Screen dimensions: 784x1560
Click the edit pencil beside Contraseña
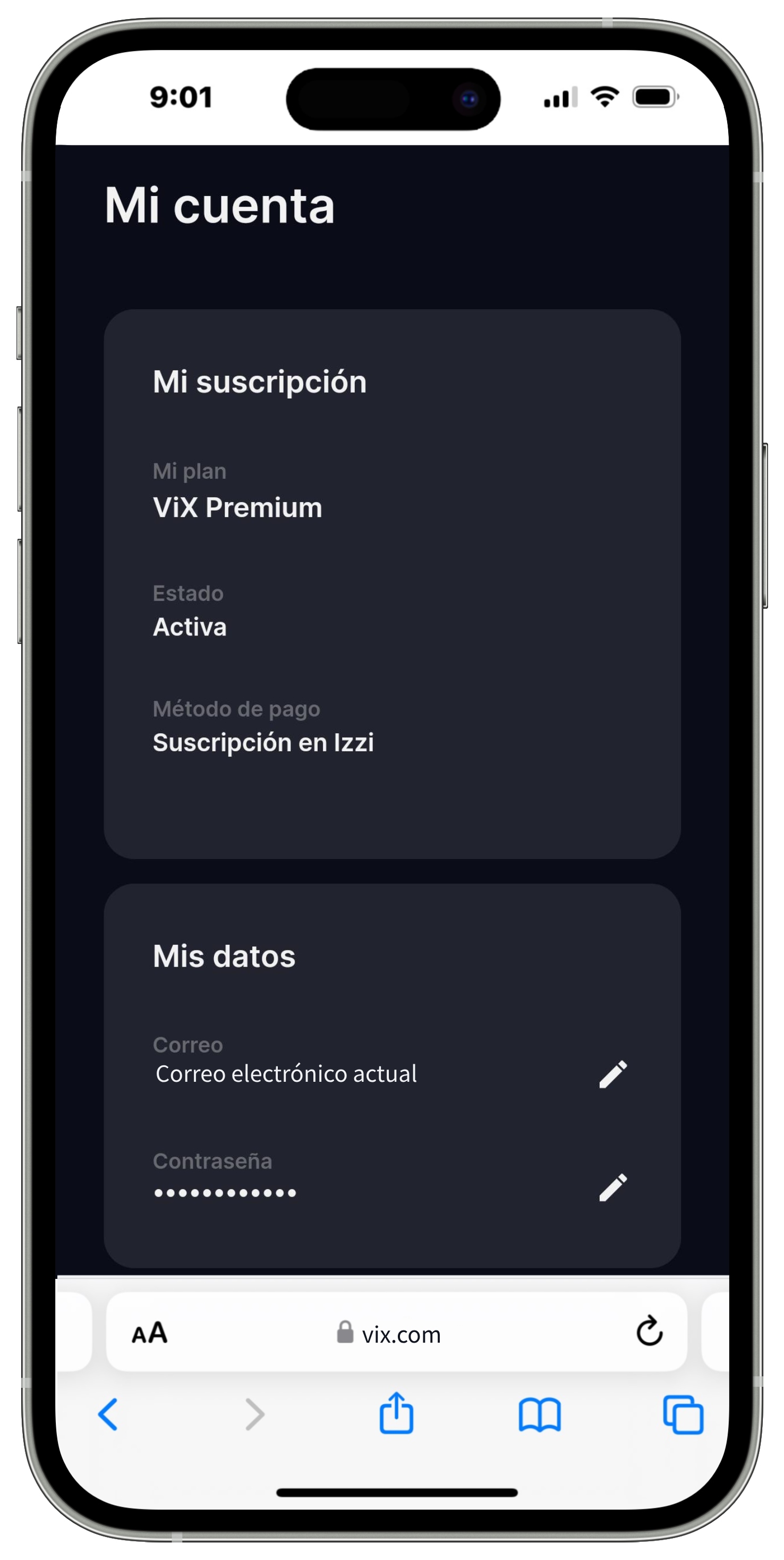612,1186
